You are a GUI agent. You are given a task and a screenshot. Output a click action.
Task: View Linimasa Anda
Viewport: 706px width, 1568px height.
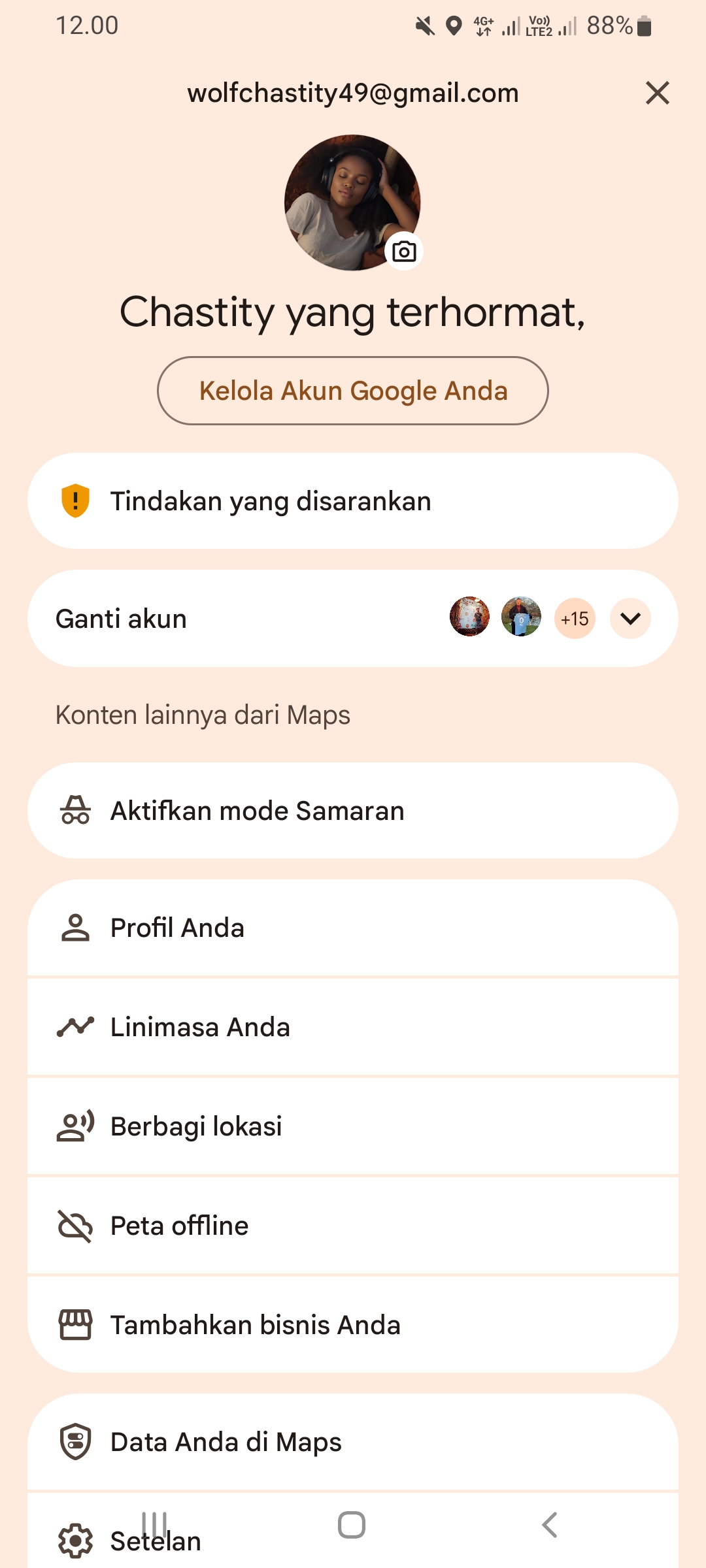(353, 1027)
